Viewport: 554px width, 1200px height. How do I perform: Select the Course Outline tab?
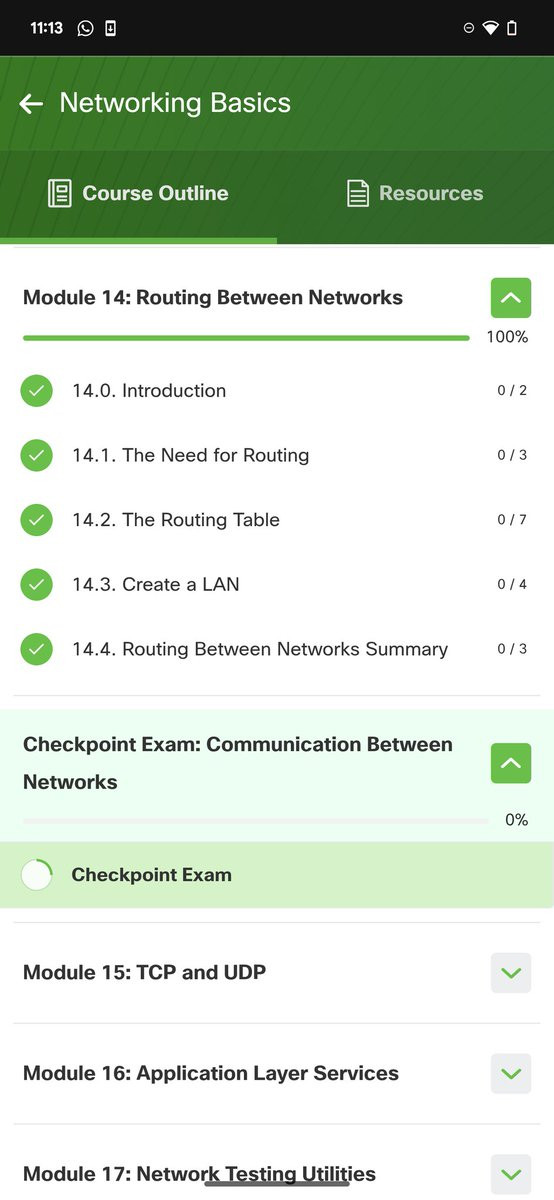pyautogui.click(x=138, y=193)
